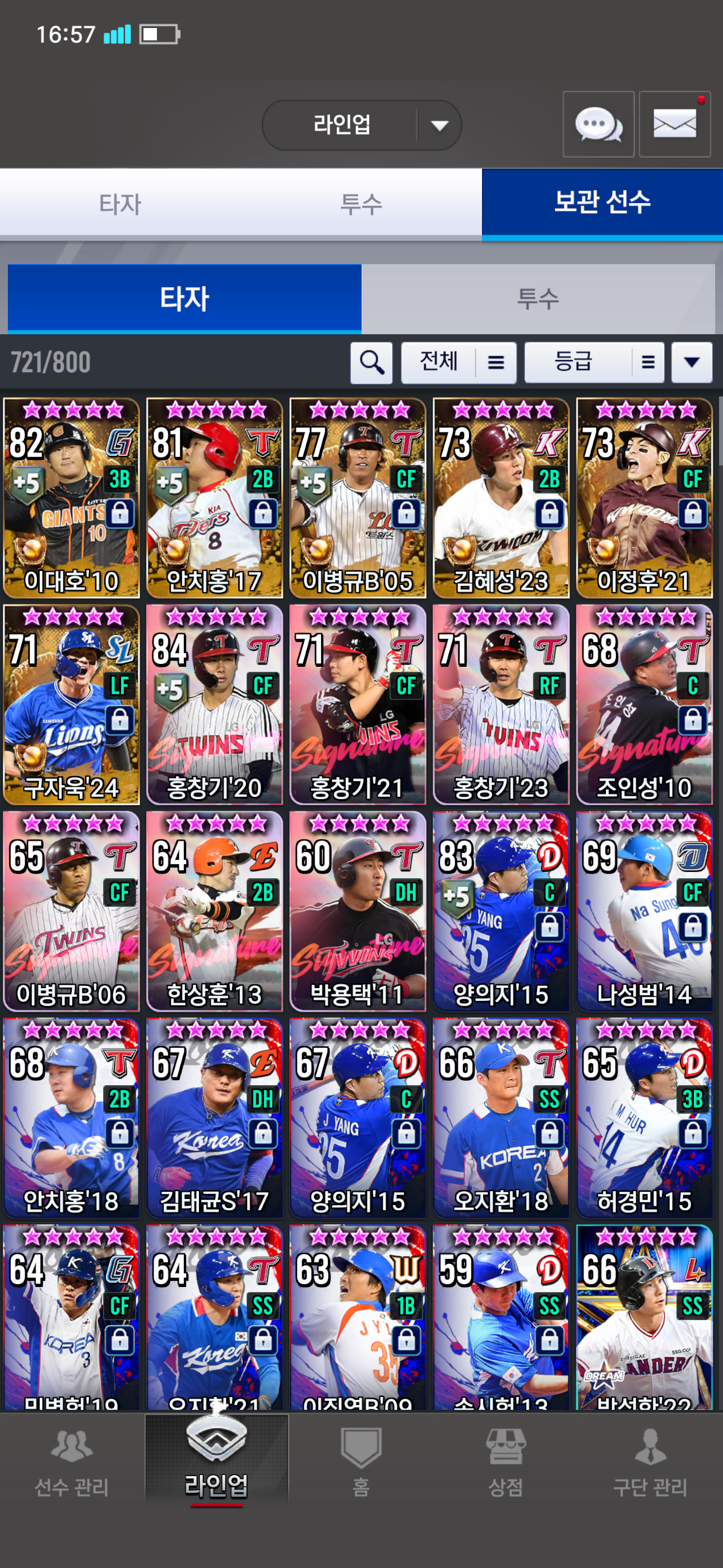Screen dimensions: 723x1568
Task: Open the chat speech bubble icon
Action: pos(597,125)
